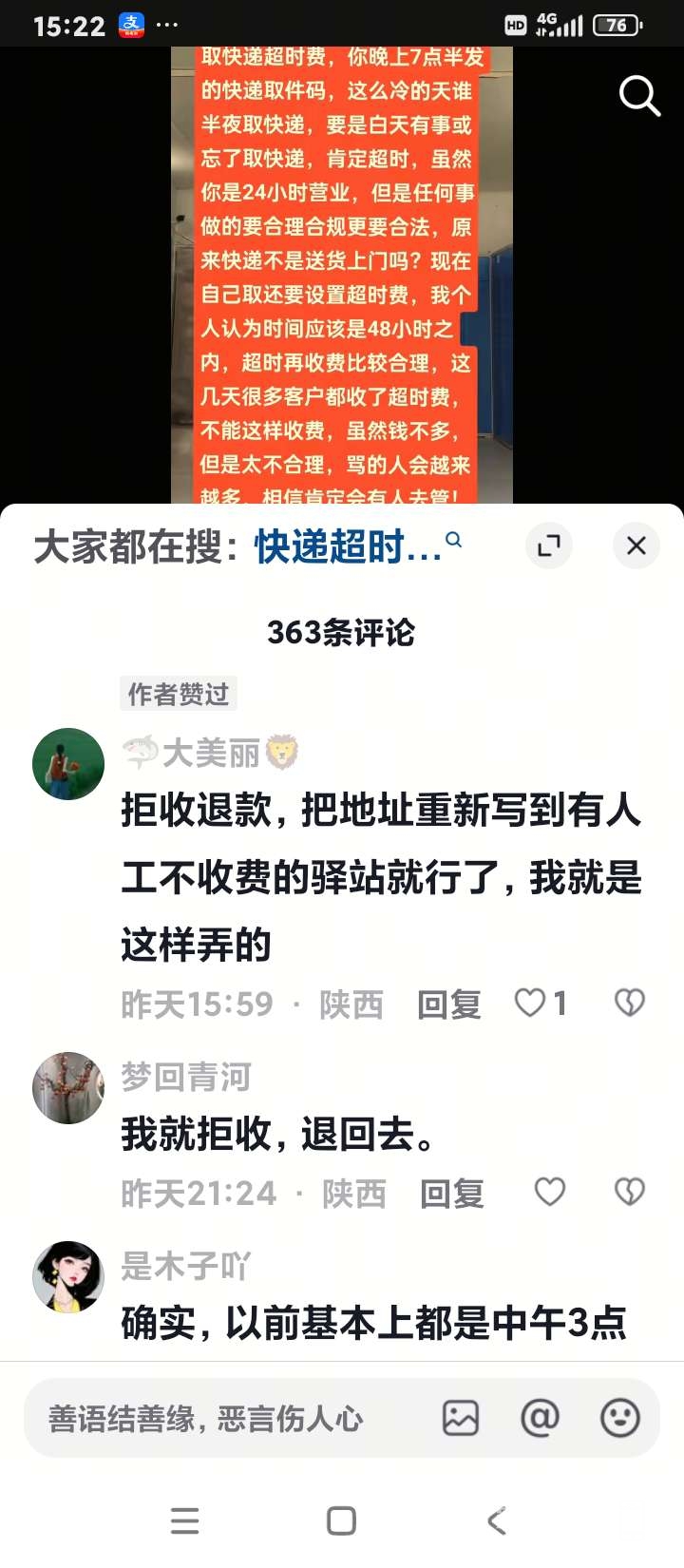The width and height of the screenshot is (684, 1568).
Task: Go back with the system back button
Action: (497, 1520)
